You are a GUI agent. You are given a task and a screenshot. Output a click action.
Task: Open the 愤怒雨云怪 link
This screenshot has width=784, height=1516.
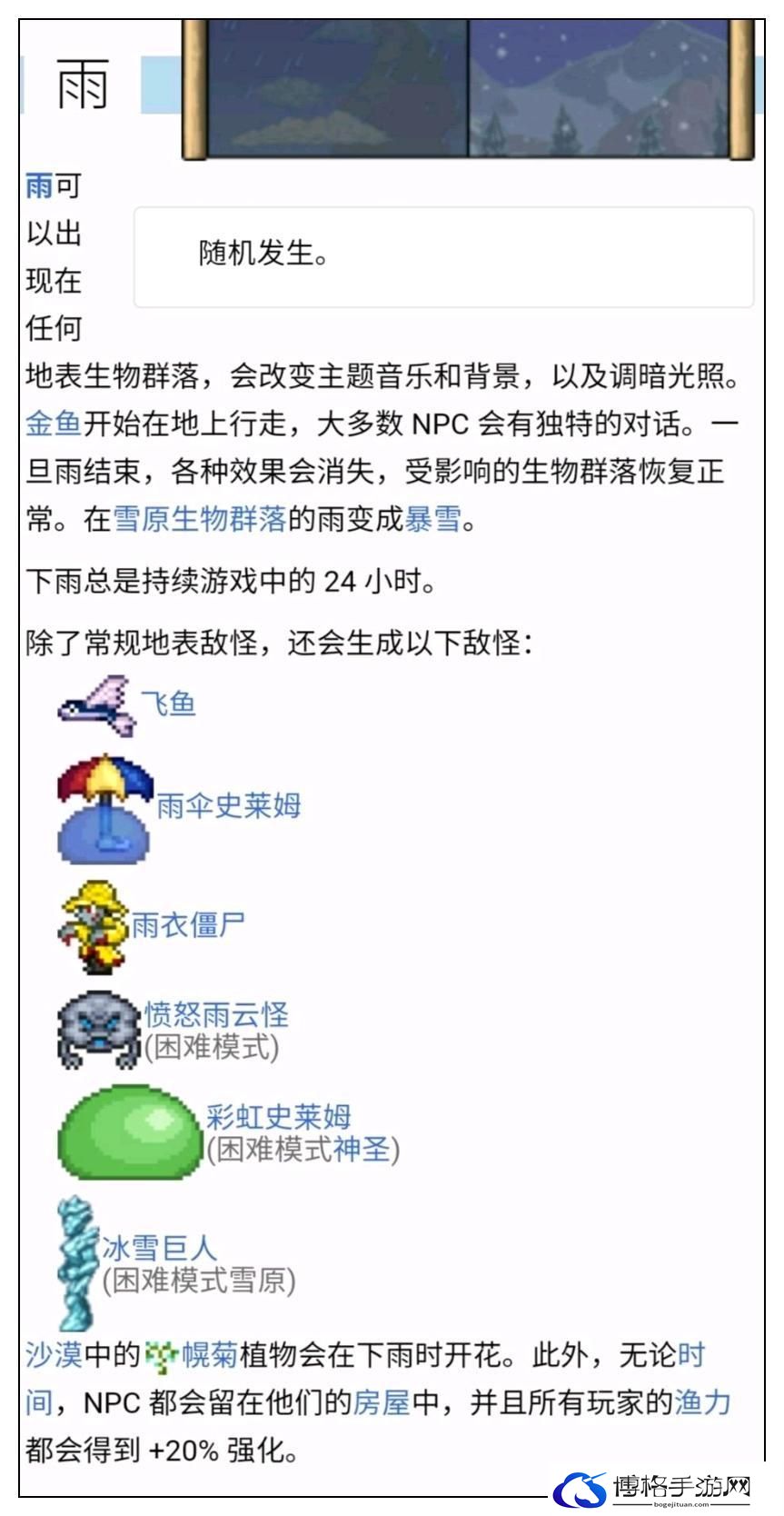tap(216, 1013)
